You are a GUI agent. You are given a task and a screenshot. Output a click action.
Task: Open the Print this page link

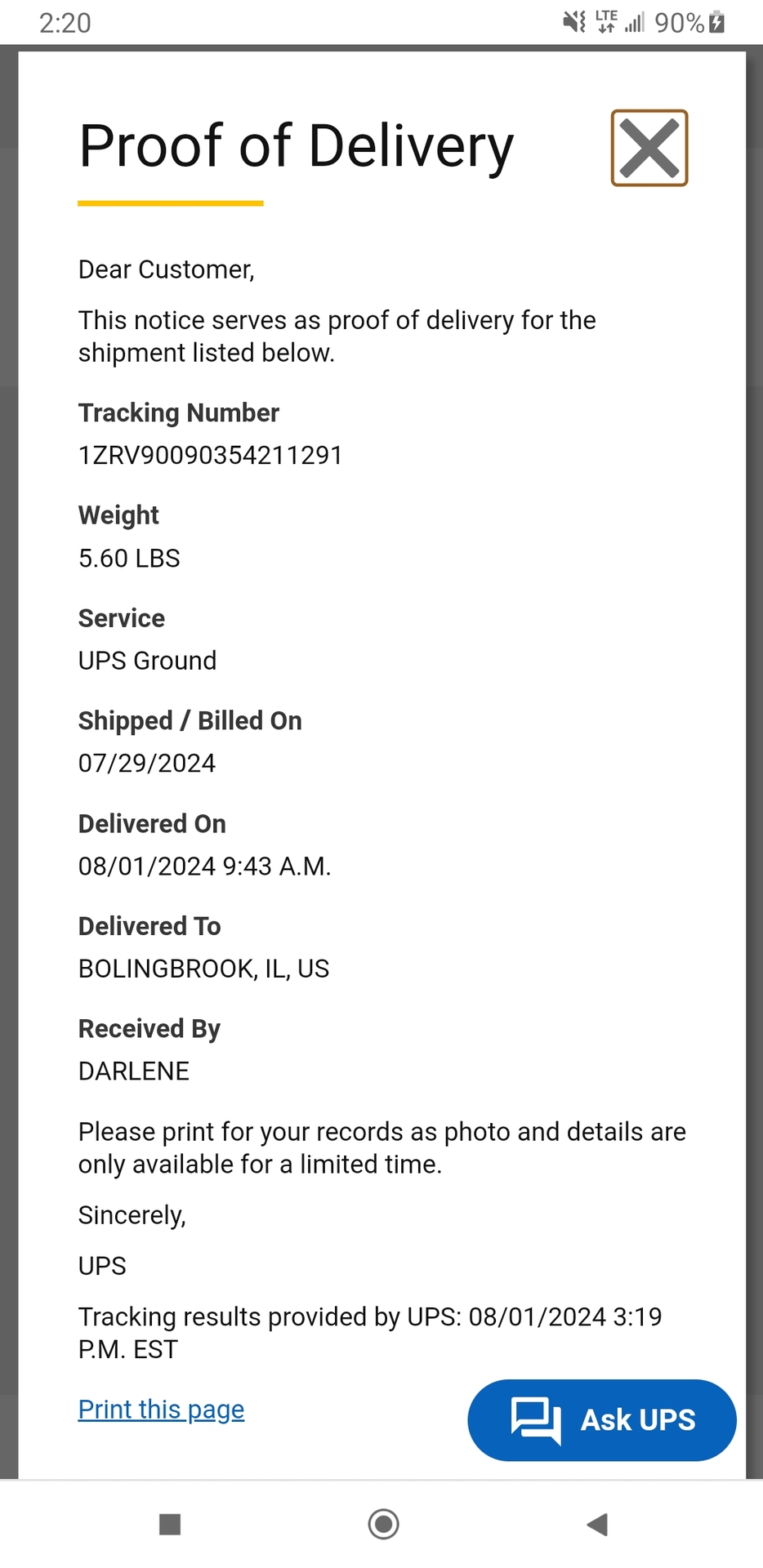[x=161, y=1410]
